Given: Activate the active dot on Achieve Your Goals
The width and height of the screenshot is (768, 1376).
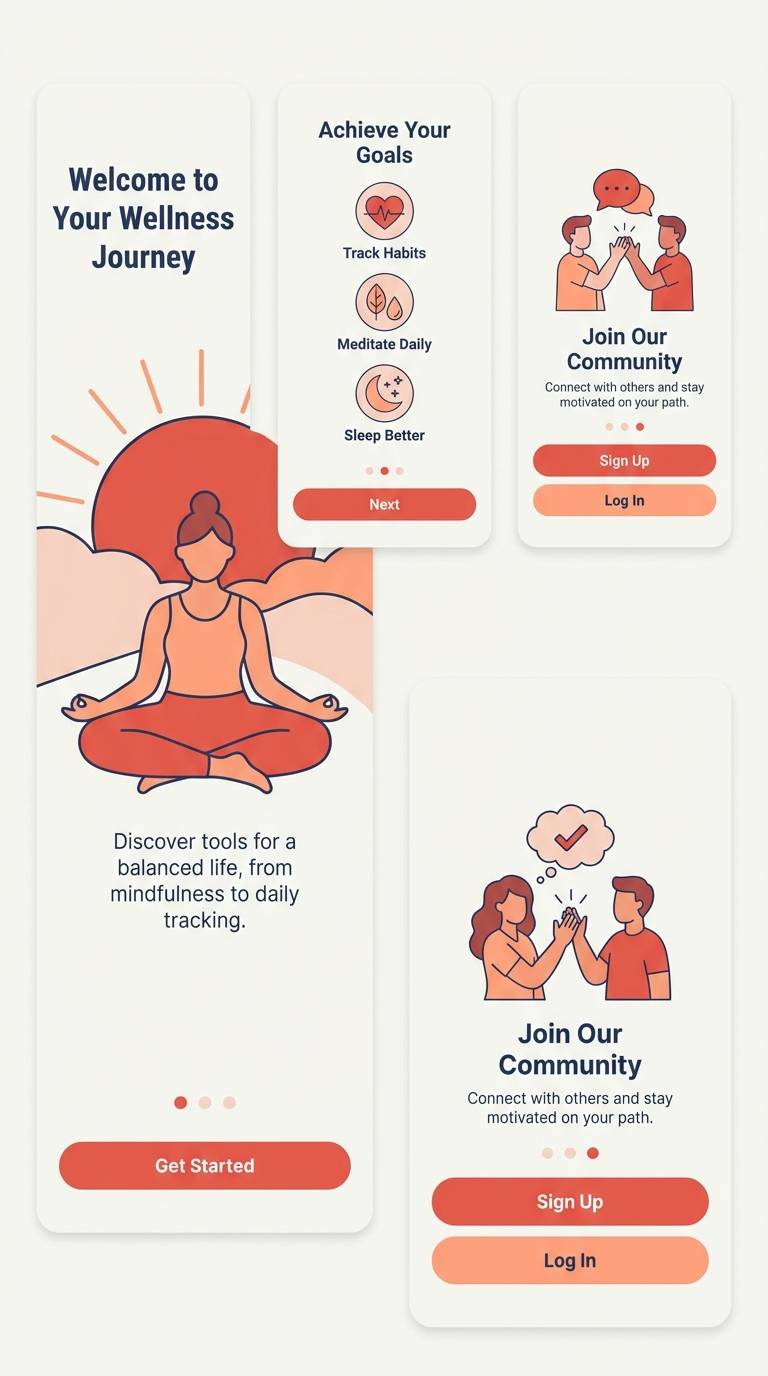Looking at the screenshot, I should [384, 470].
